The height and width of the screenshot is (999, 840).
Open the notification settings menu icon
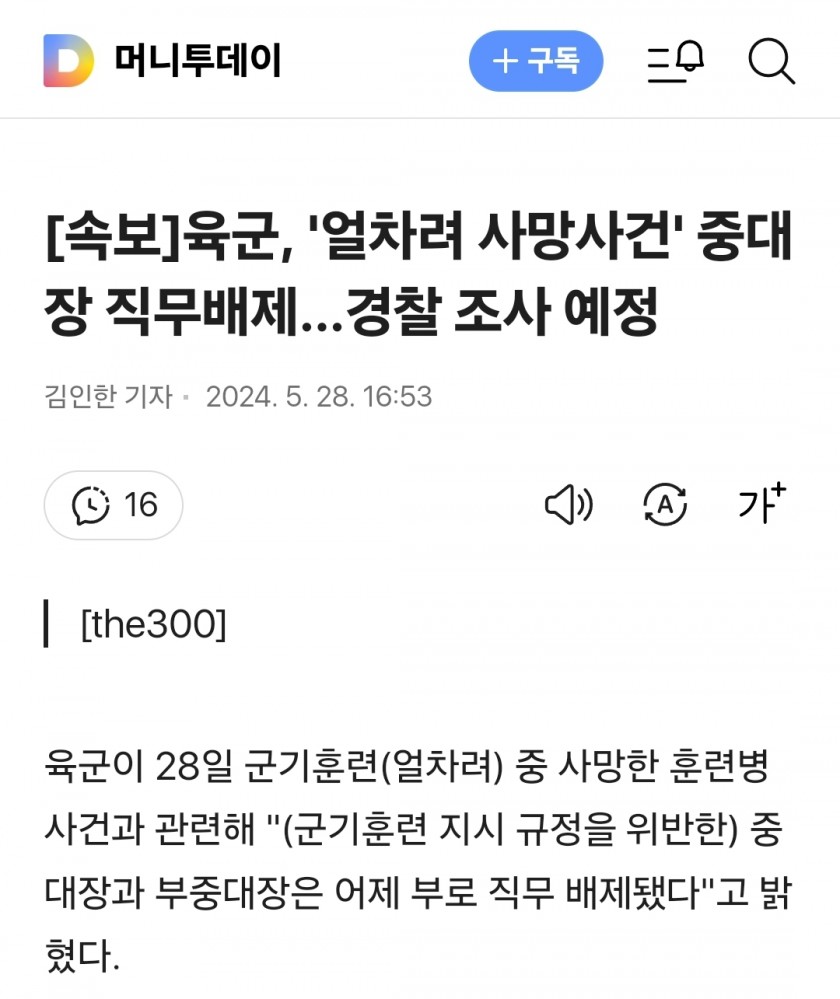click(x=675, y=62)
